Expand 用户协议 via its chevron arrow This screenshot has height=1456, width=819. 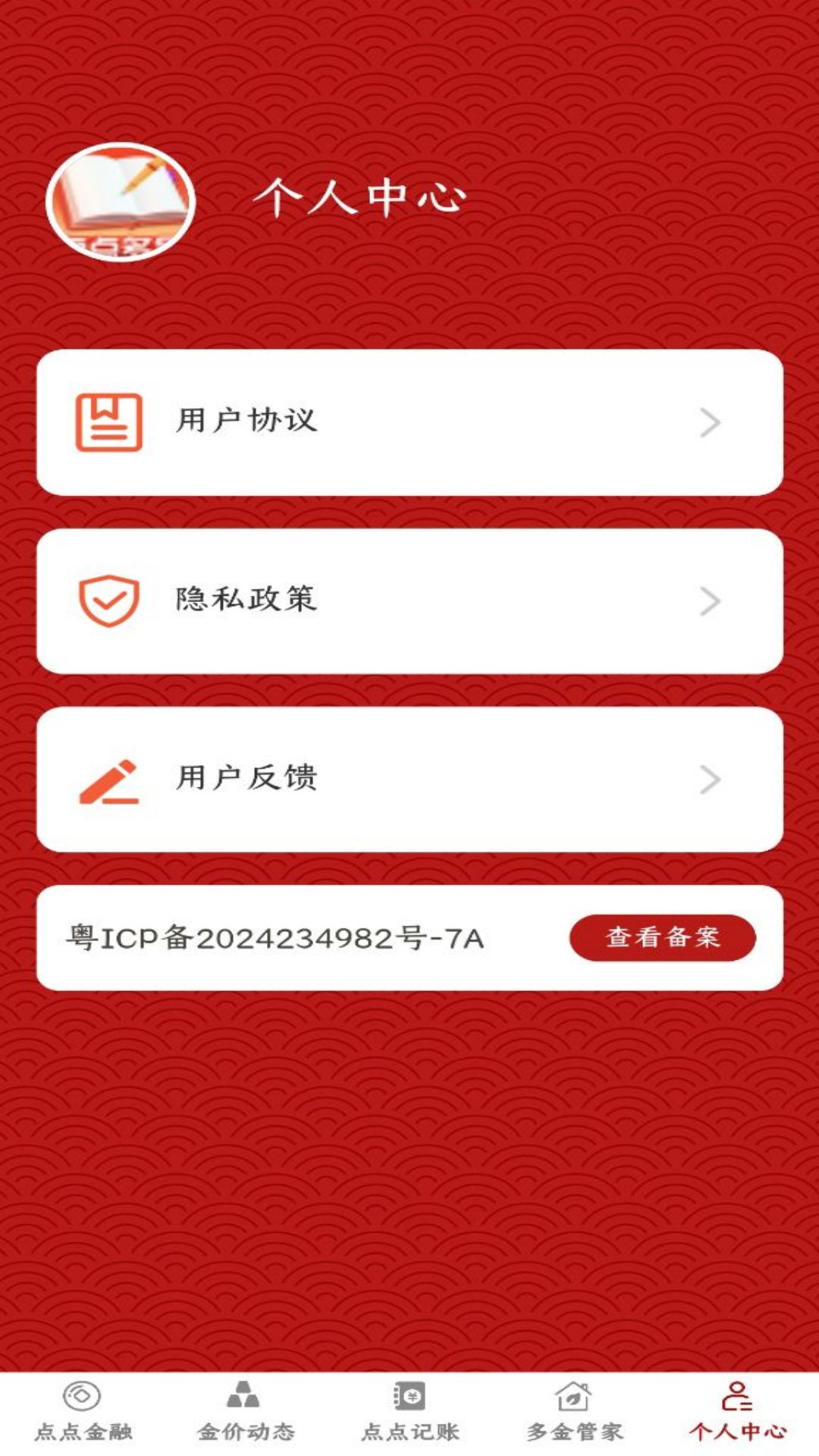[708, 421]
